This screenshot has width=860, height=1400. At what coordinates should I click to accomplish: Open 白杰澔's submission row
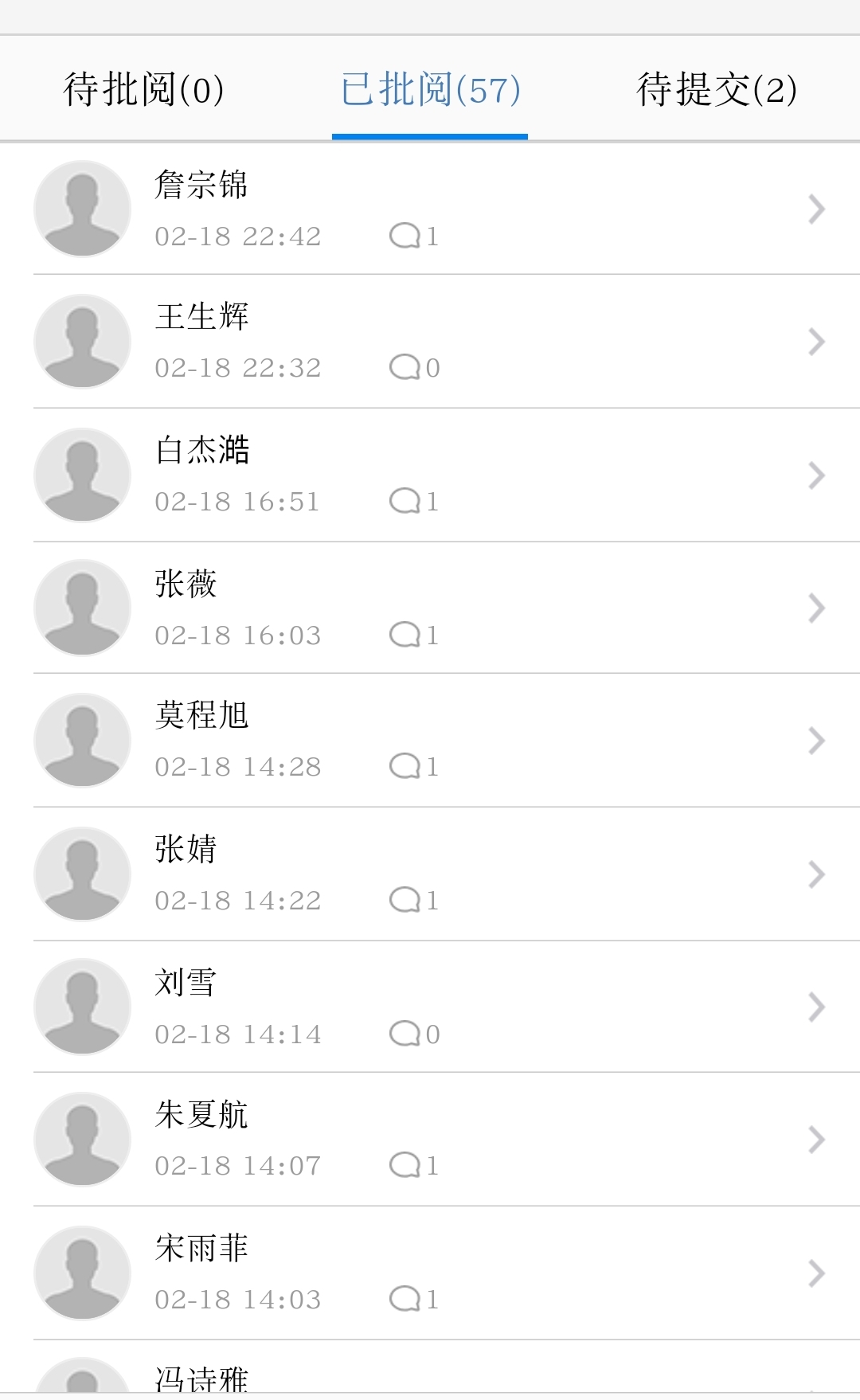coord(430,475)
